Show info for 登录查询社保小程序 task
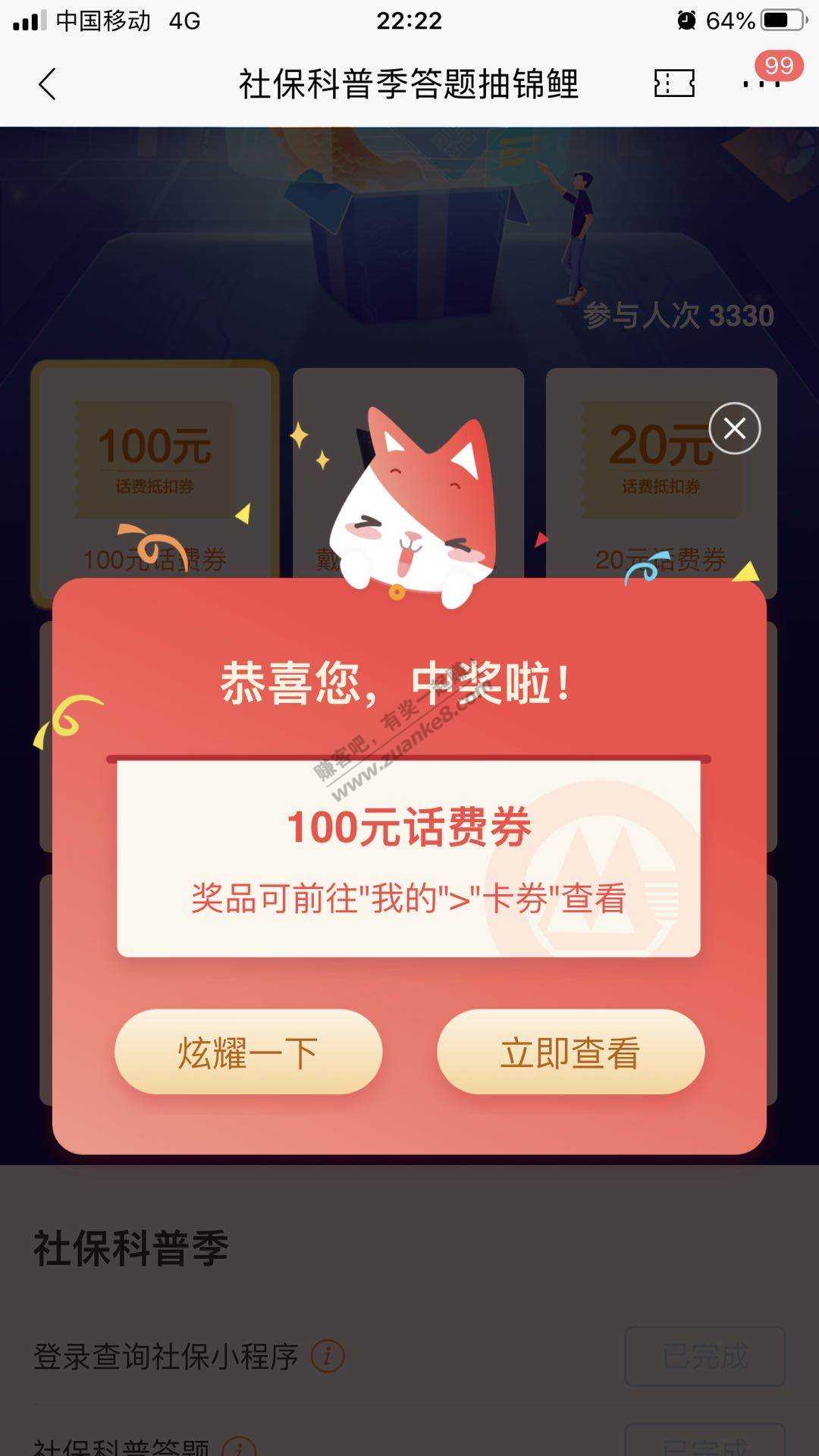Viewport: 819px width, 1456px height. (328, 1355)
